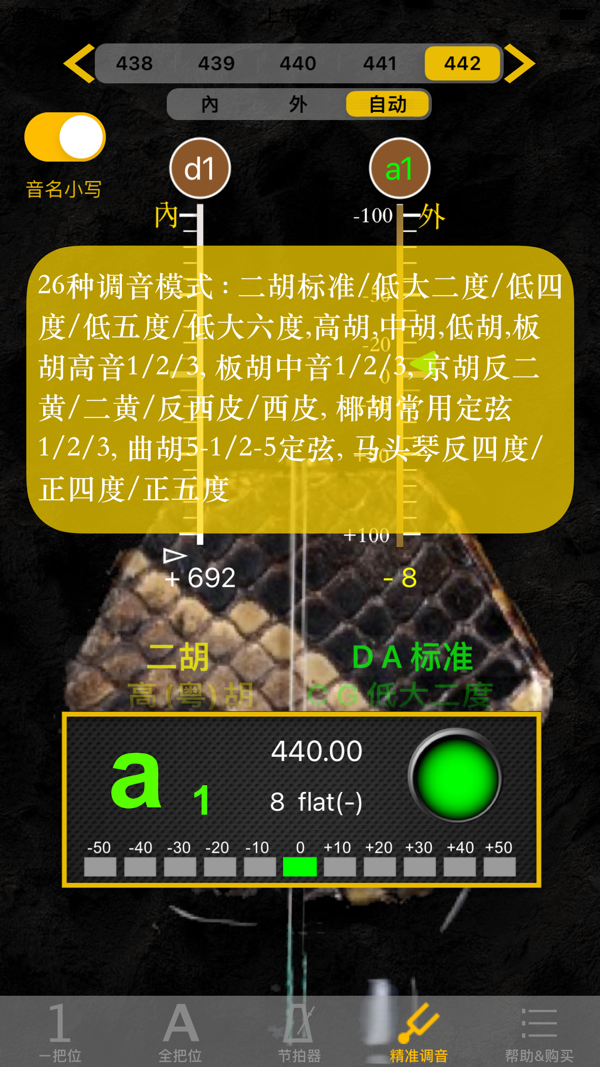Select the 439 Hz reference pitch
The image size is (600, 1067).
[216, 63]
